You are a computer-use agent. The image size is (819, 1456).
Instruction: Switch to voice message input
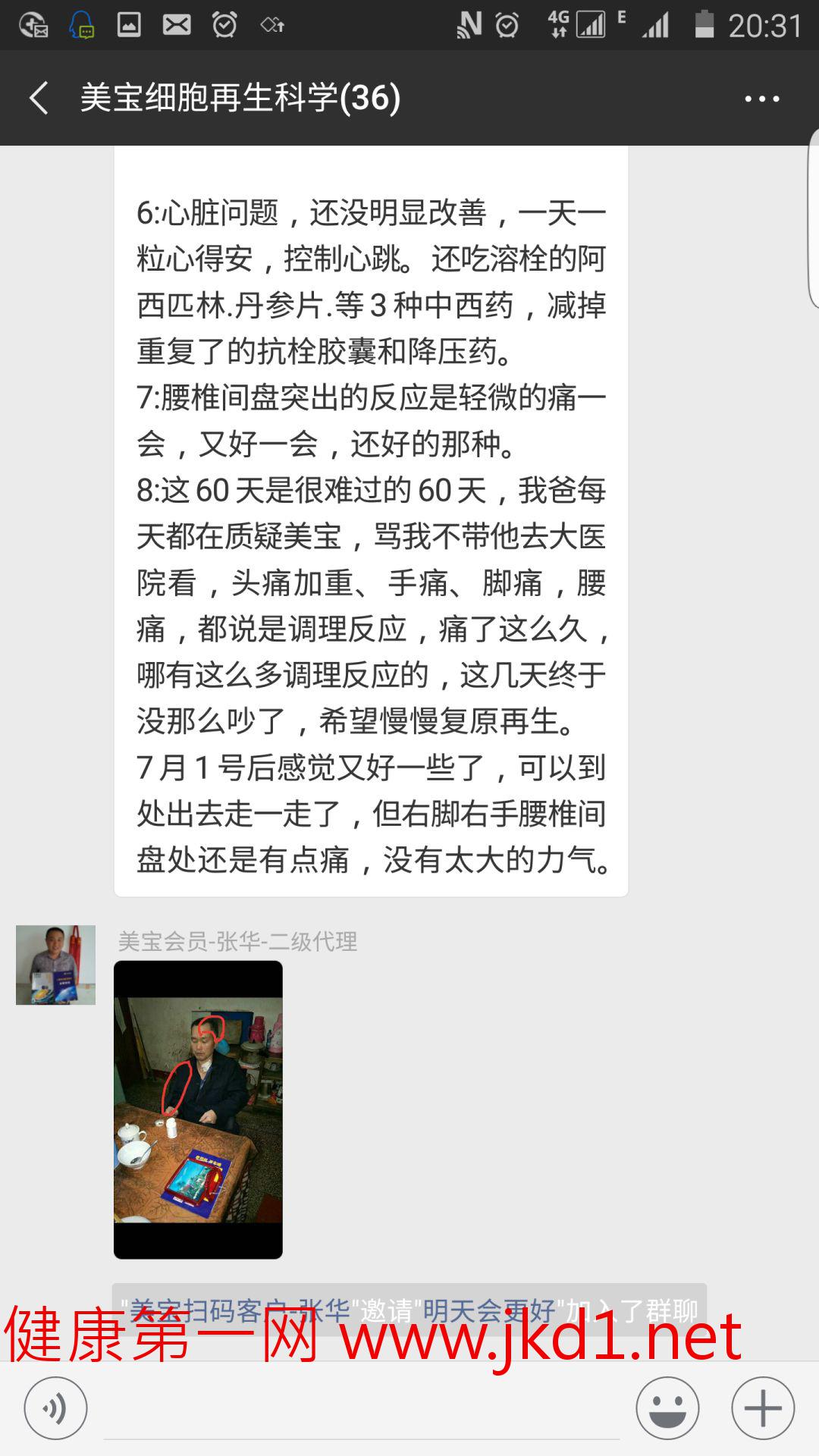(x=55, y=1408)
